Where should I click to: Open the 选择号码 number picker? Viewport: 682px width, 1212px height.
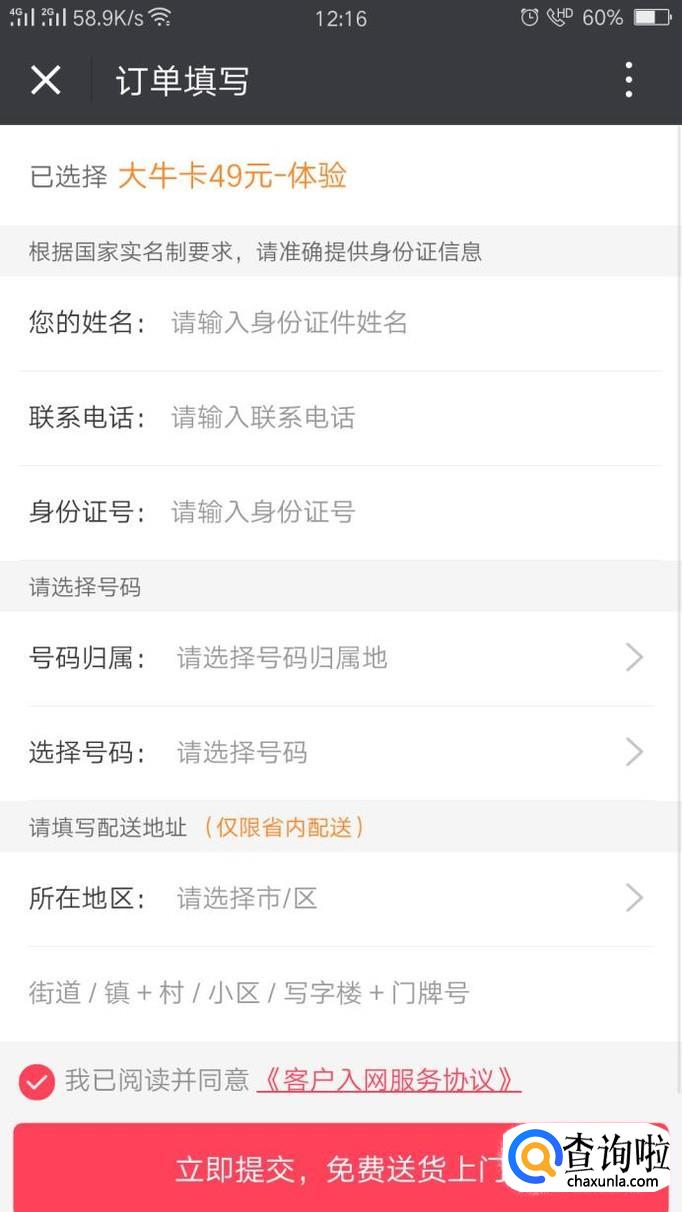pyautogui.click(x=400, y=753)
